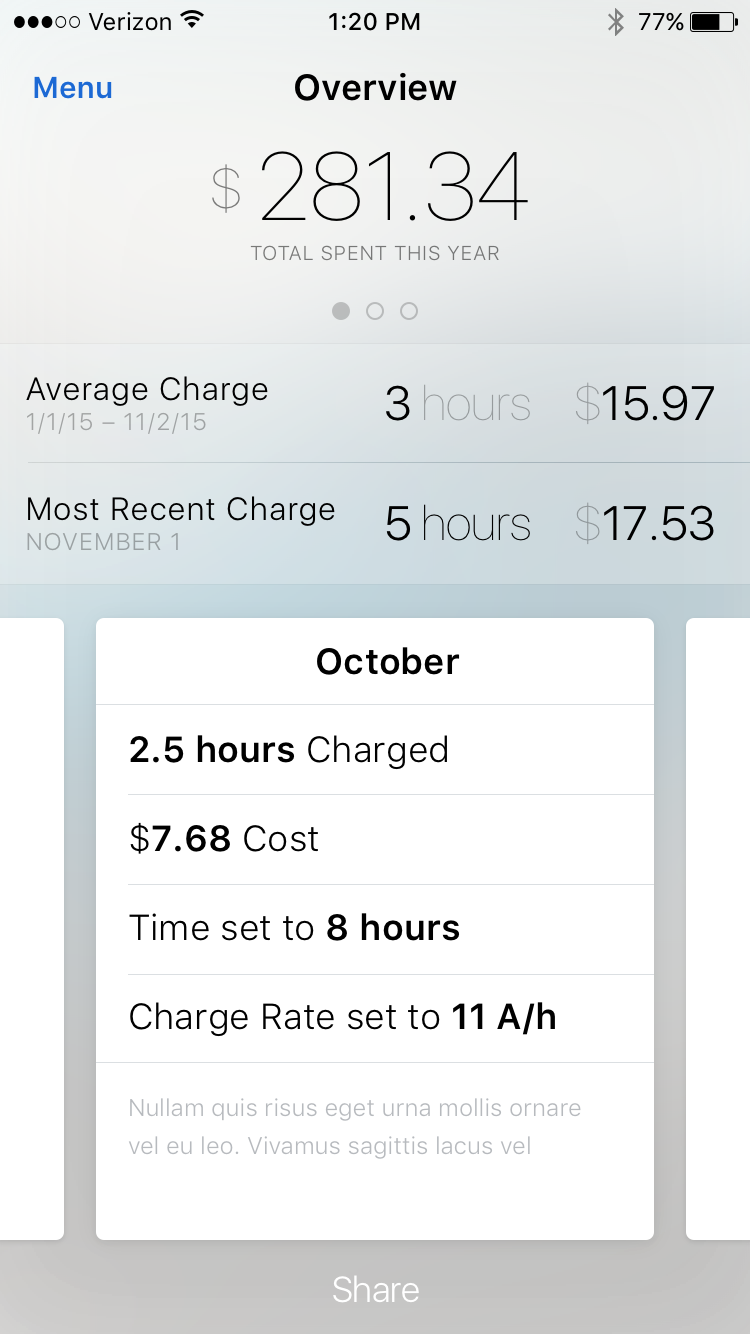This screenshot has width=750, height=1334.
Task: Open the Menu in the top bar
Action: click(x=72, y=88)
